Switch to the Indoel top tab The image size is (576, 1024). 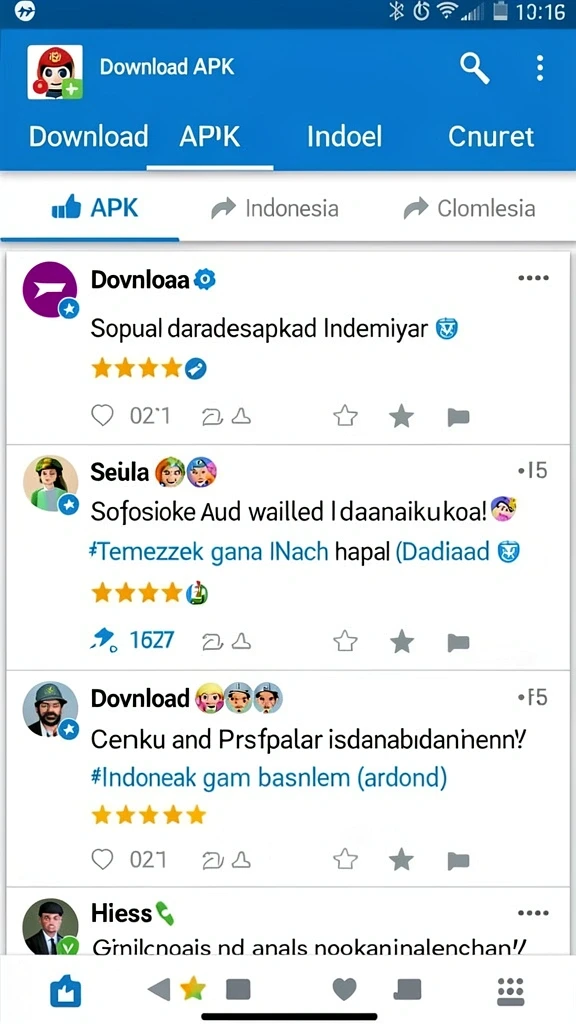coord(344,136)
